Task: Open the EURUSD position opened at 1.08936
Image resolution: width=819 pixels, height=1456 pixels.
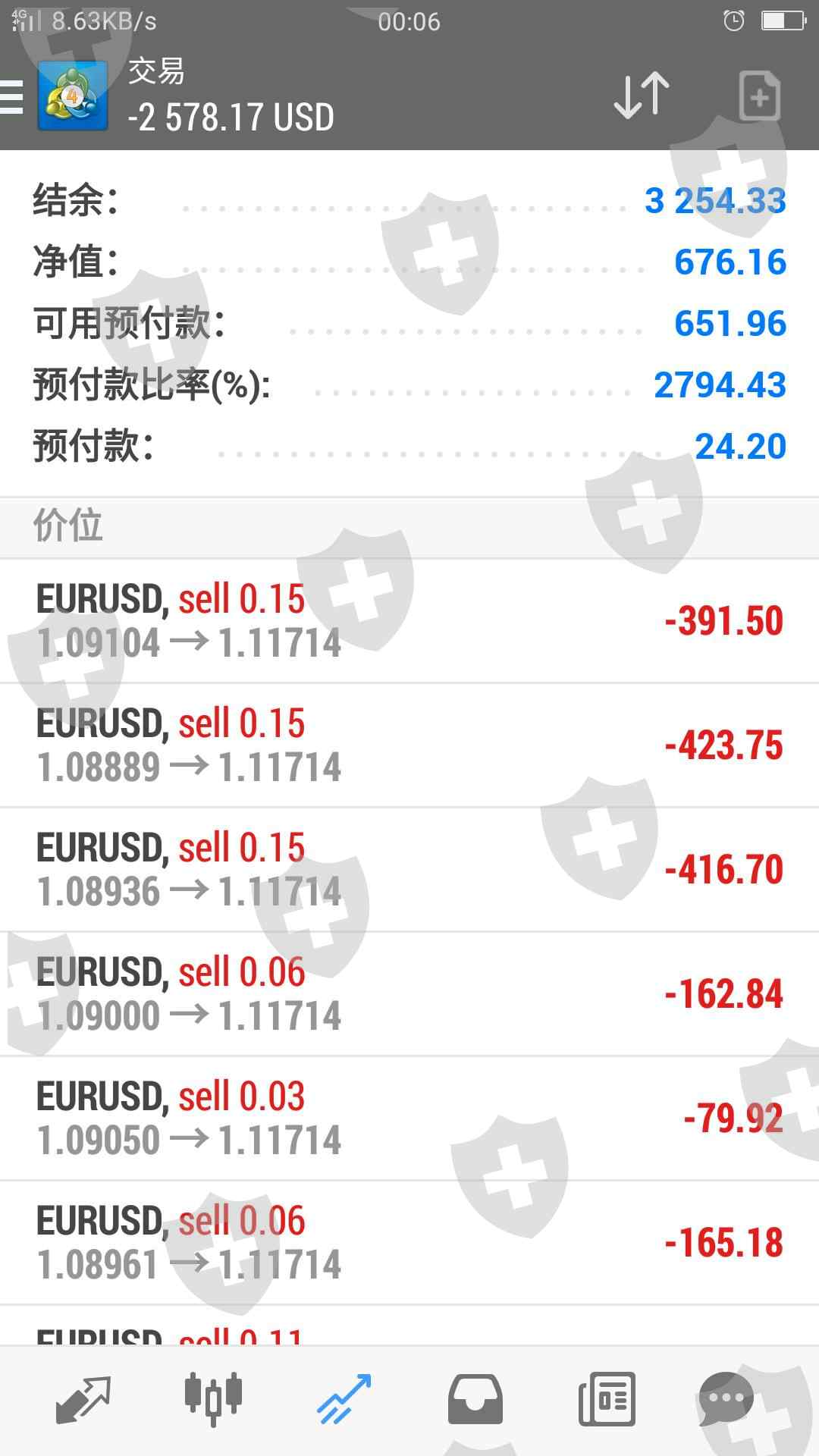Action: coord(409,870)
